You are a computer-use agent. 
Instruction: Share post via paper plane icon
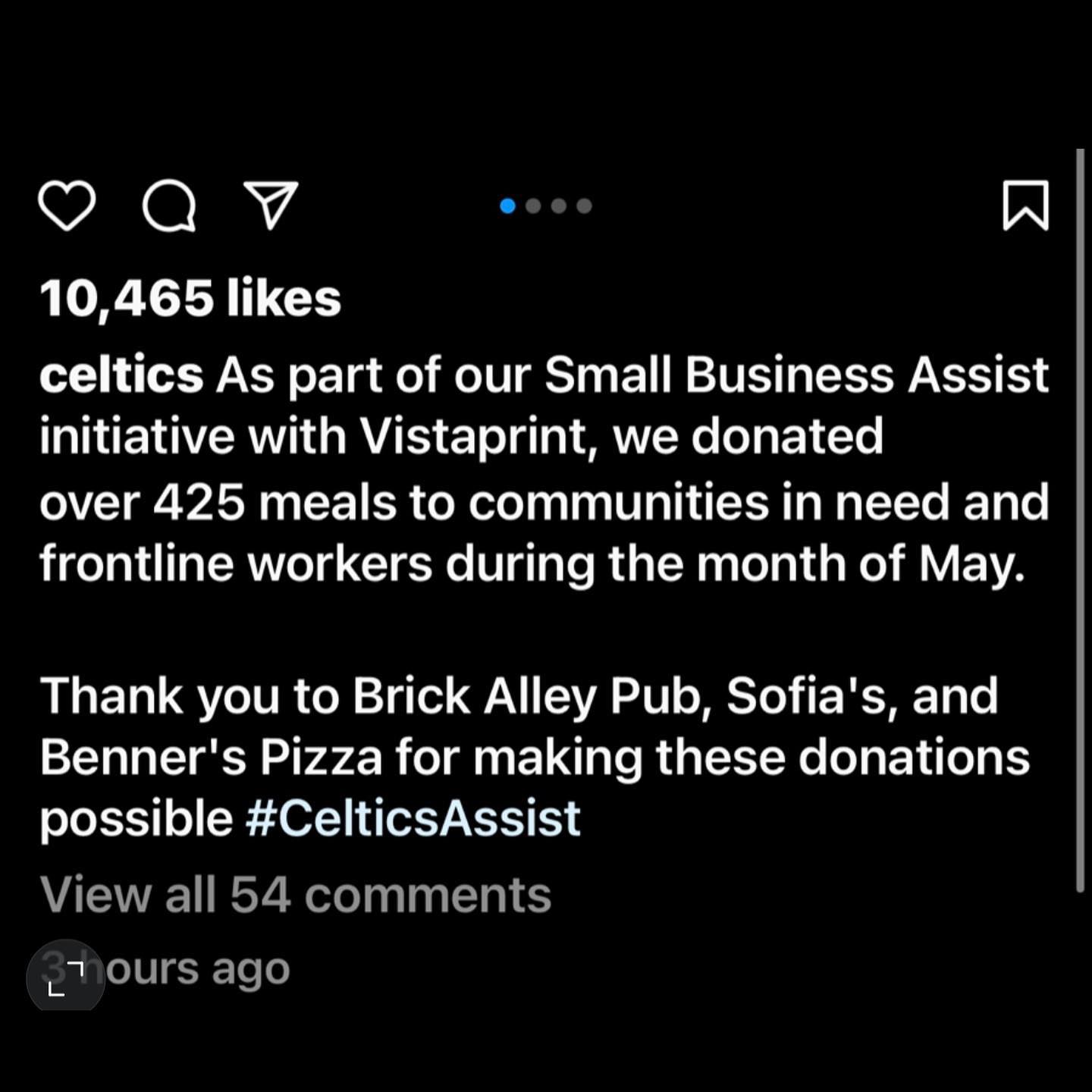pyautogui.click(x=271, y=205)
